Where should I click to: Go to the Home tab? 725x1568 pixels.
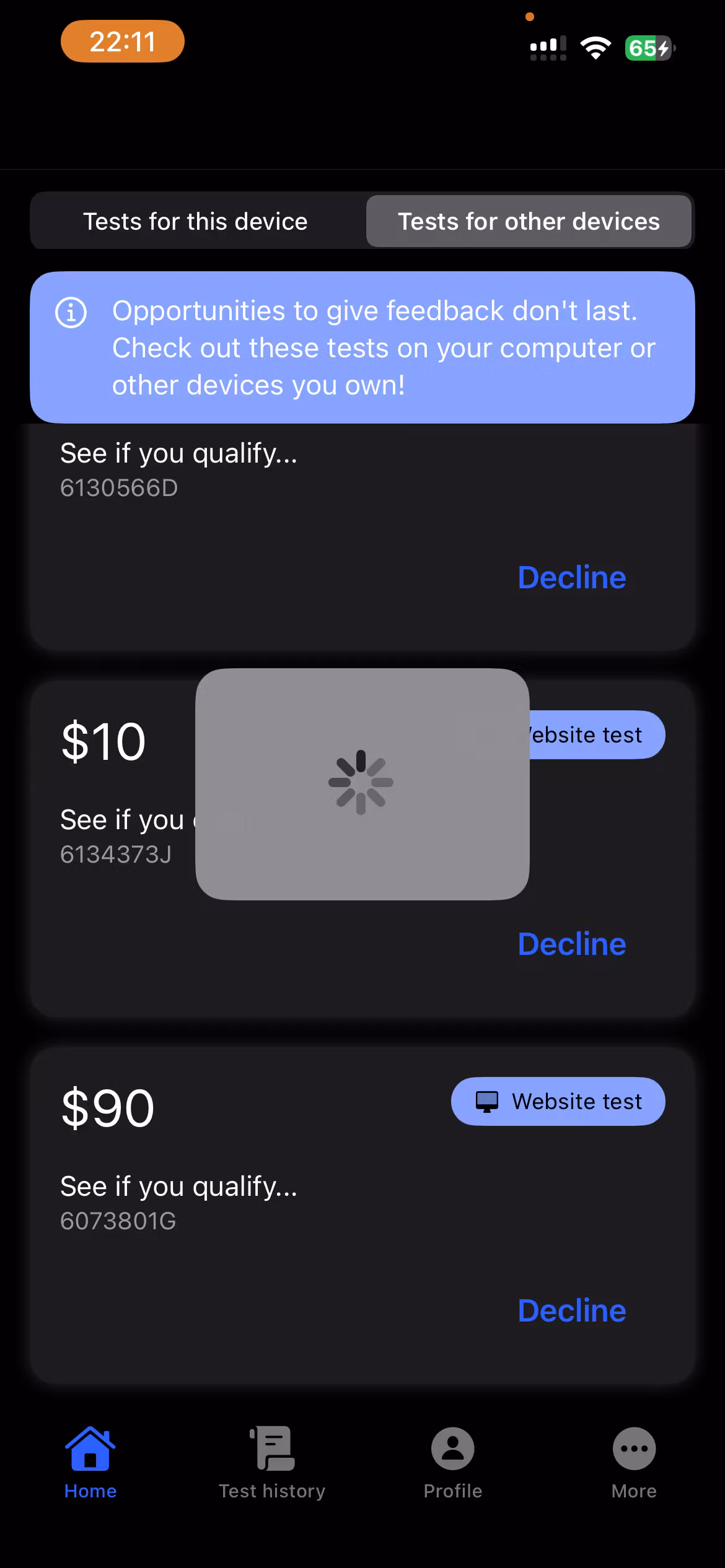coord(90,1463)
